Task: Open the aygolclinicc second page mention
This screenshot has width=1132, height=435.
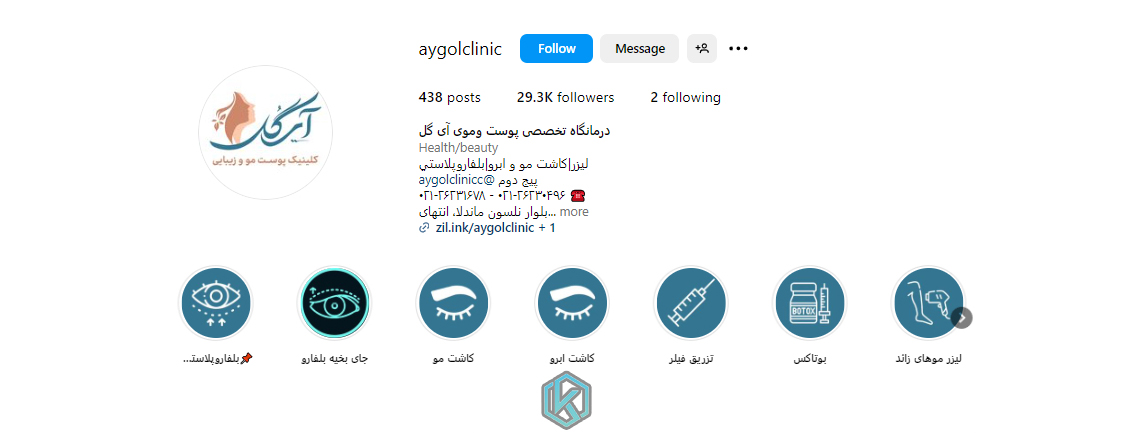Action: coord(457,180)
